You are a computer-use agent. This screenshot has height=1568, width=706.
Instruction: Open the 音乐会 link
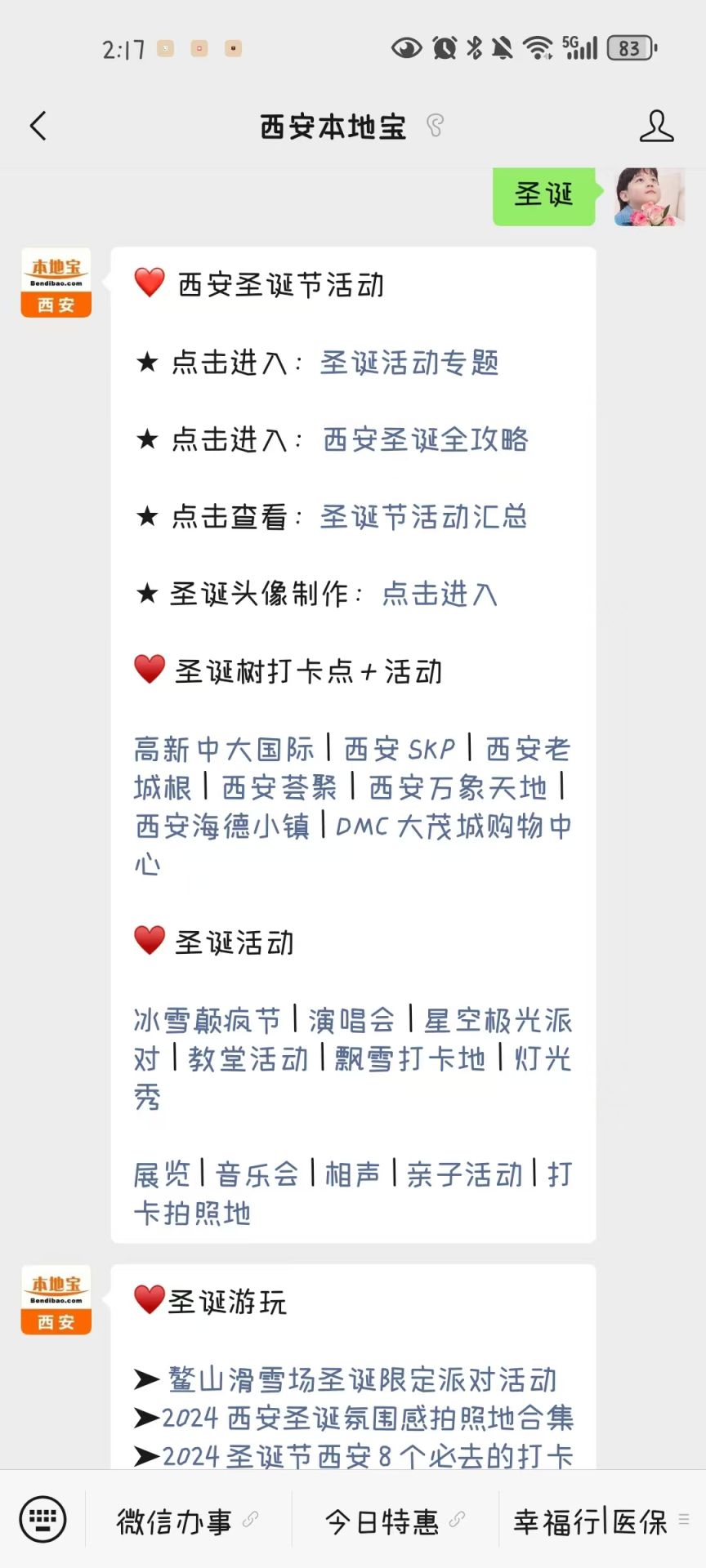(257, 1174)
